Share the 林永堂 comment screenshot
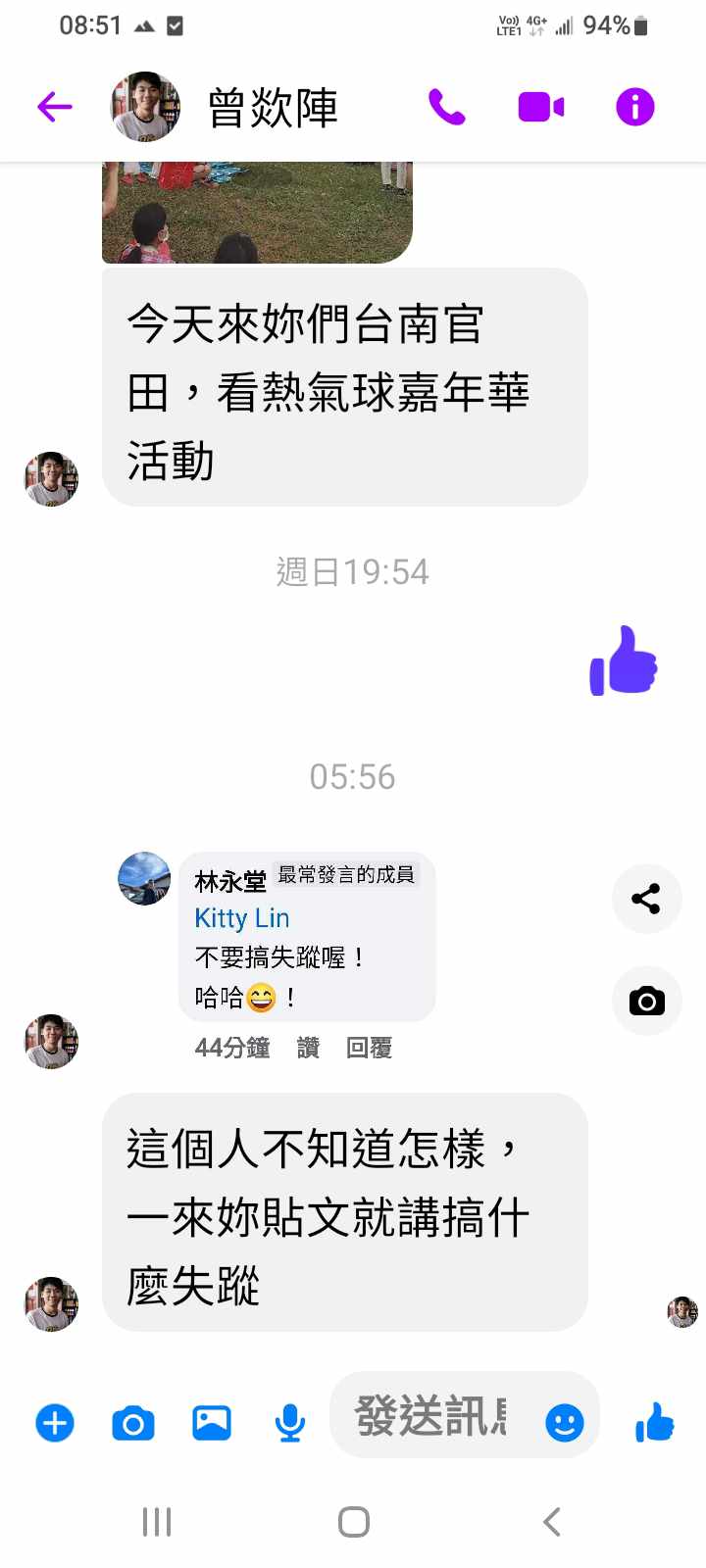Image resolution: width=706 pixels, height=1568 pixels. (x=646, y=899)
